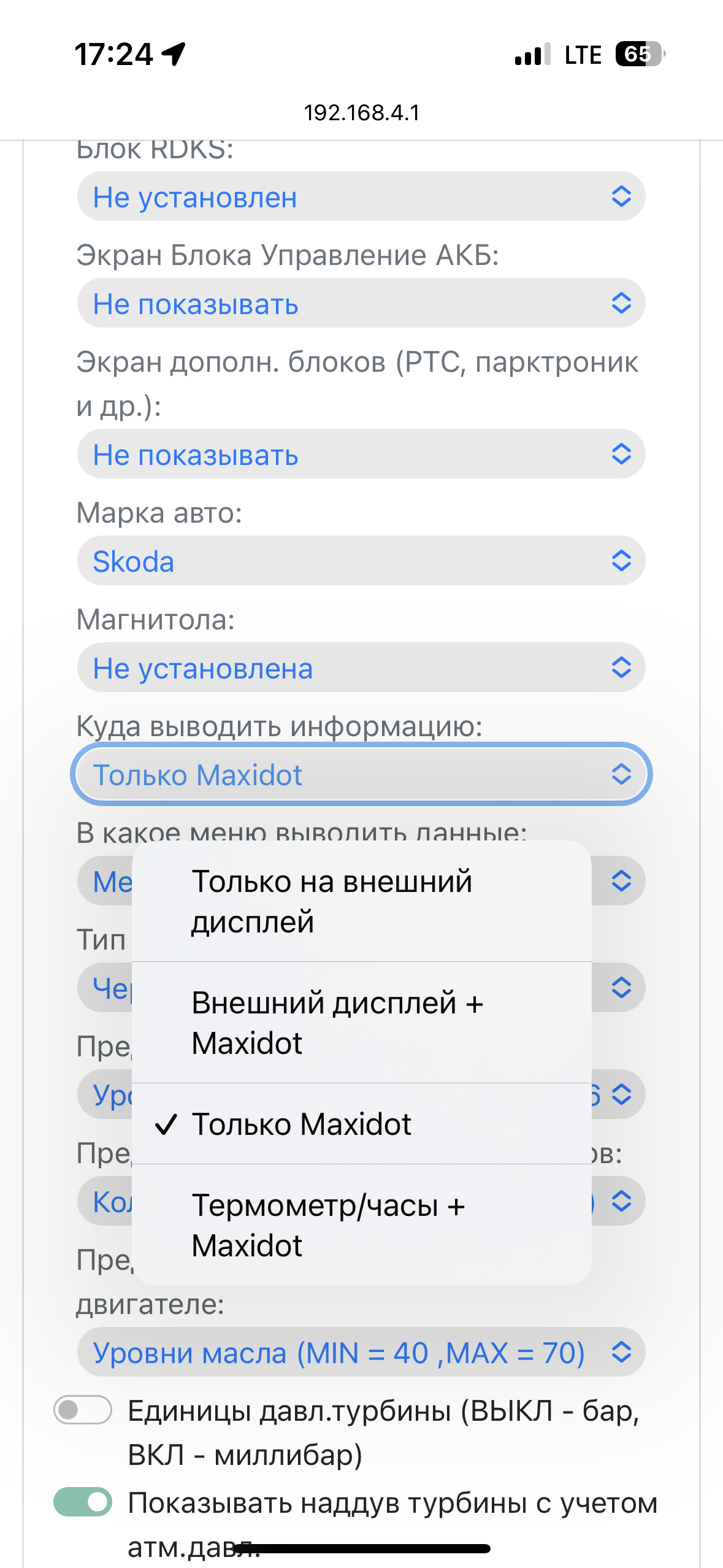The width and height of the screenshot is (723, 1568).
Task: Select the checked «Только Maxidot» option
Action: tap(361, 1124)
